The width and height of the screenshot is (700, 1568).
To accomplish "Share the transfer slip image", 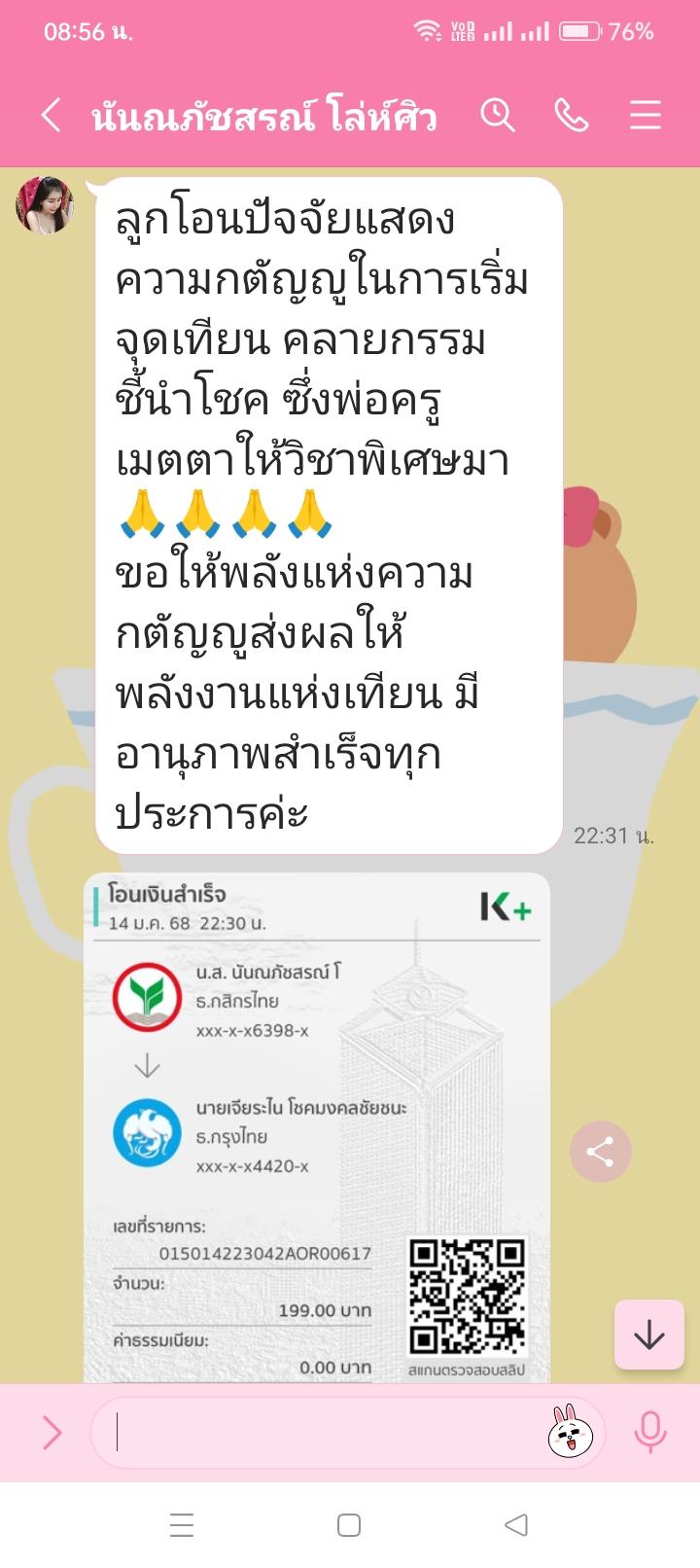I will (x=600, y=1153).
